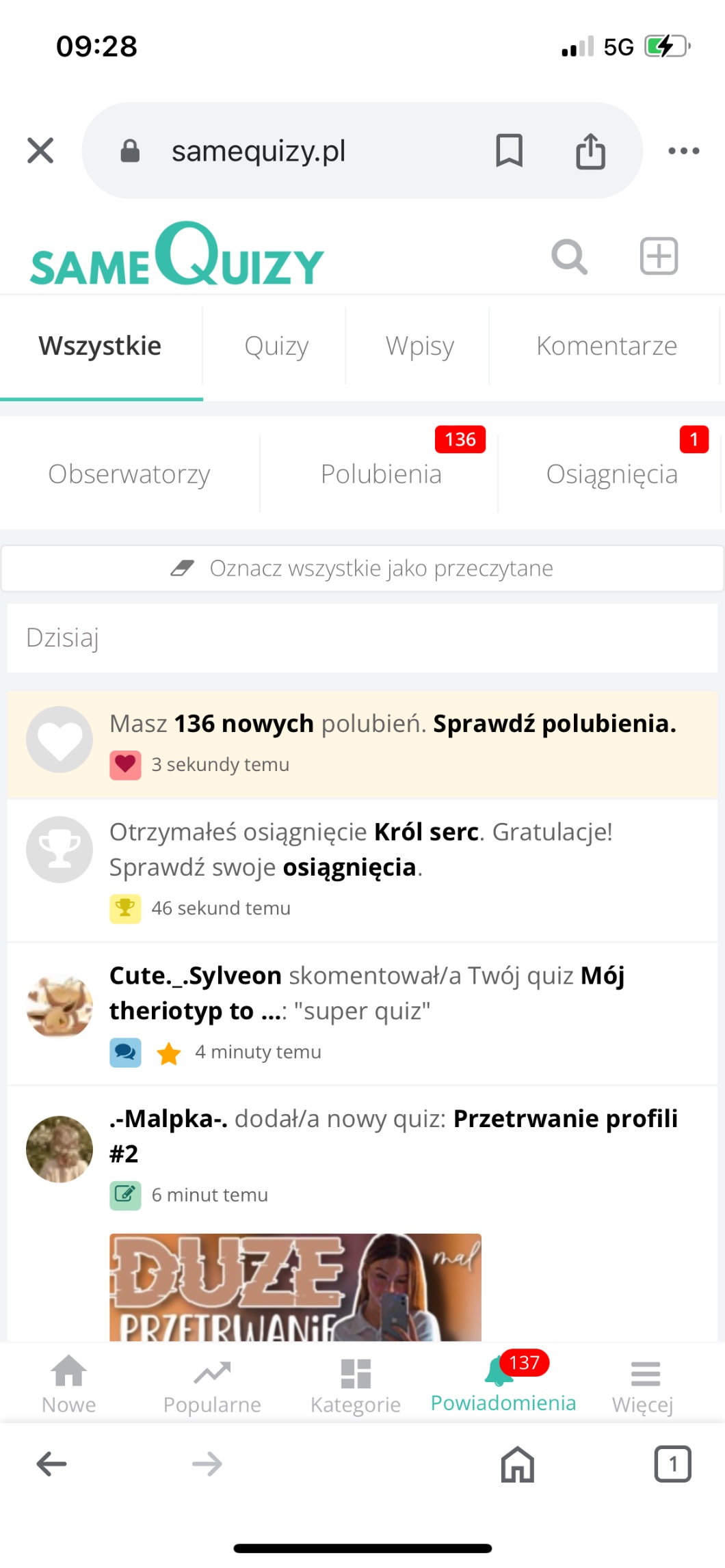Tap the plus icon to add content
725x1568 pixels.
point(659,256)
